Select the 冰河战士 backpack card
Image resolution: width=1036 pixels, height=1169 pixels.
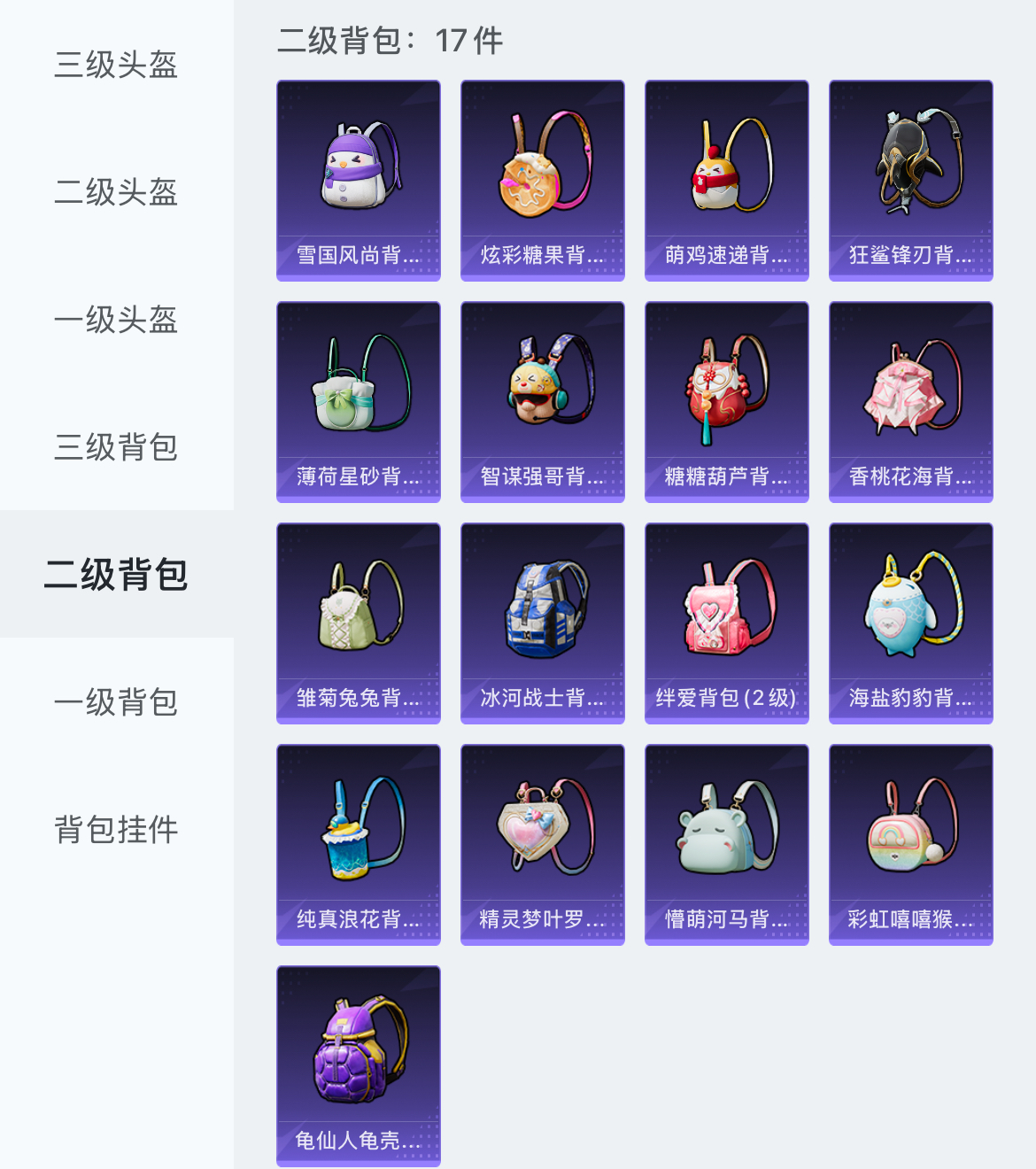coord(543,623)
